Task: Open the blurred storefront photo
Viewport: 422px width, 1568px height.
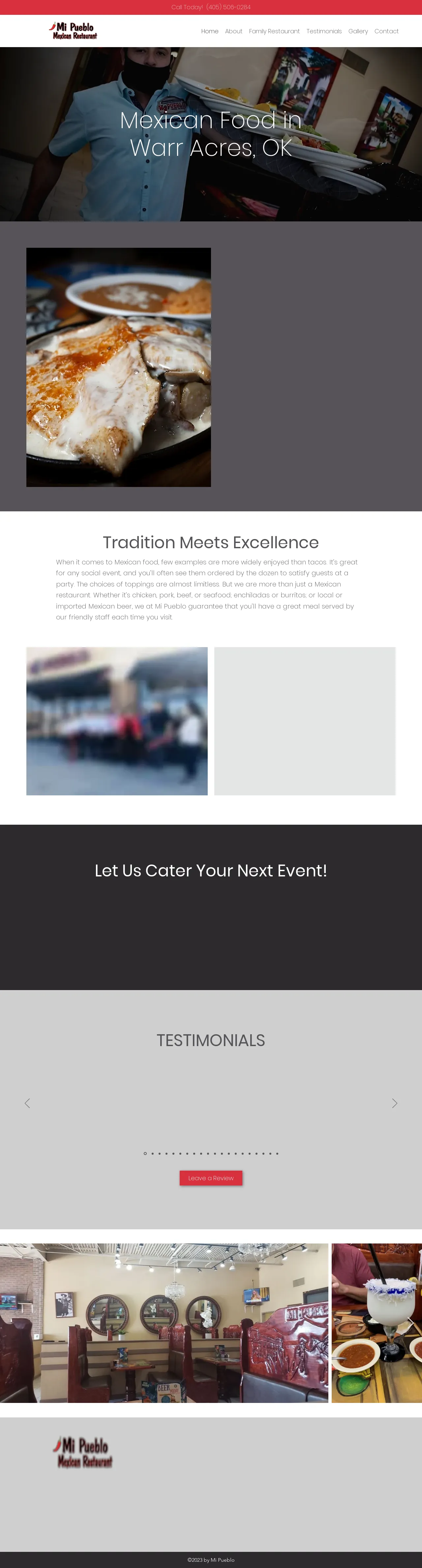Action: pos(117,721)
